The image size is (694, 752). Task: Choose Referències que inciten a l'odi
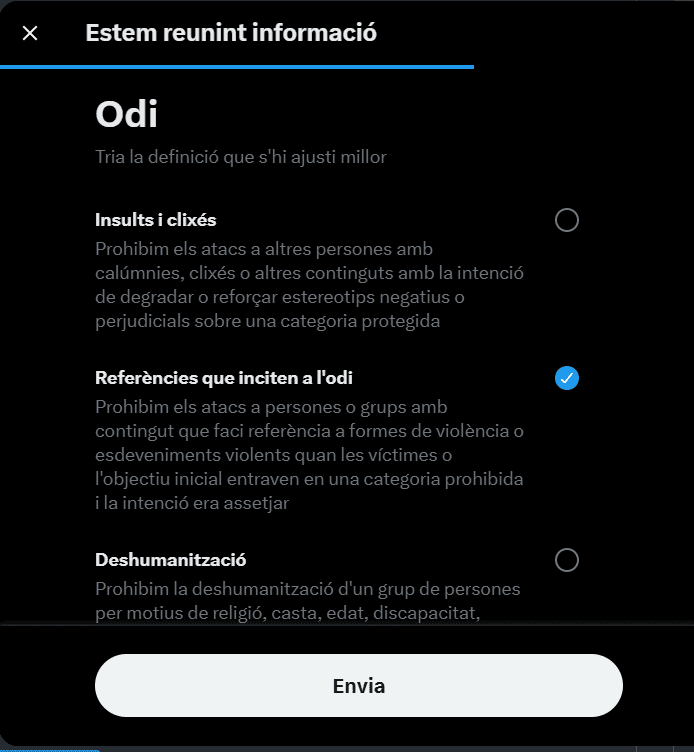[x=566, y=378]
